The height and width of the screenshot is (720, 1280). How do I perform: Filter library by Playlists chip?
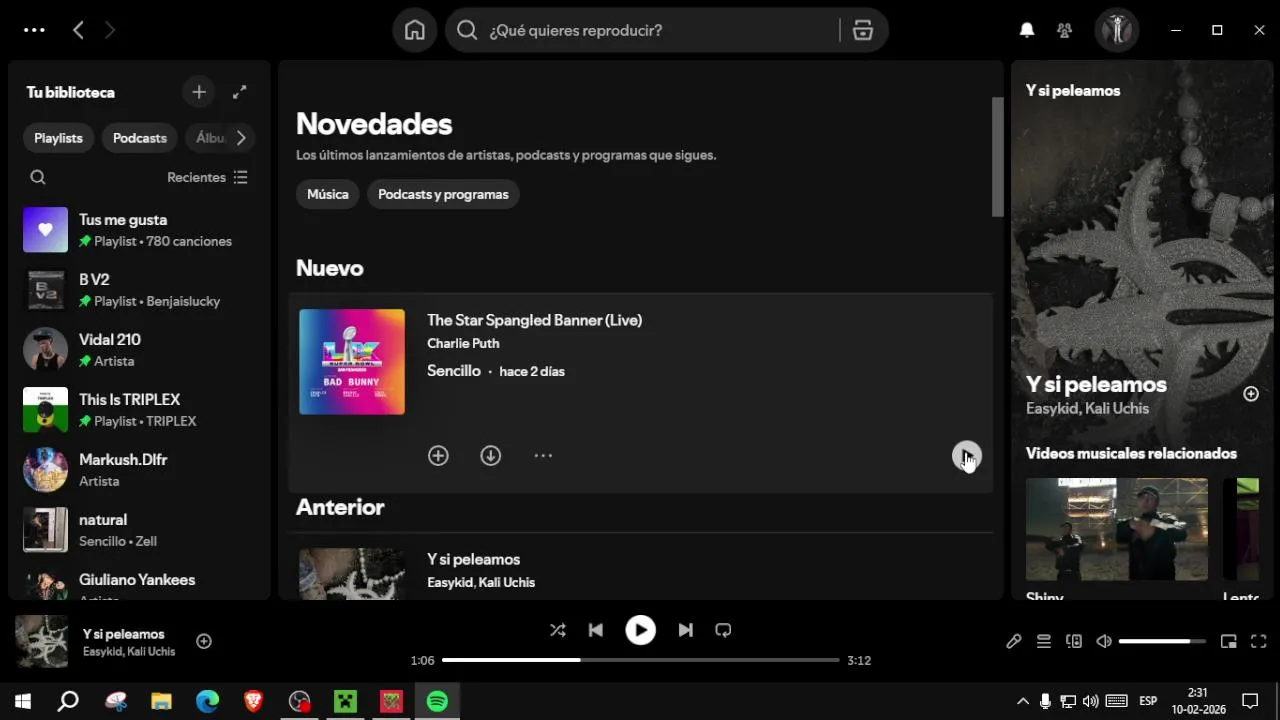click(x=58, y=138)
